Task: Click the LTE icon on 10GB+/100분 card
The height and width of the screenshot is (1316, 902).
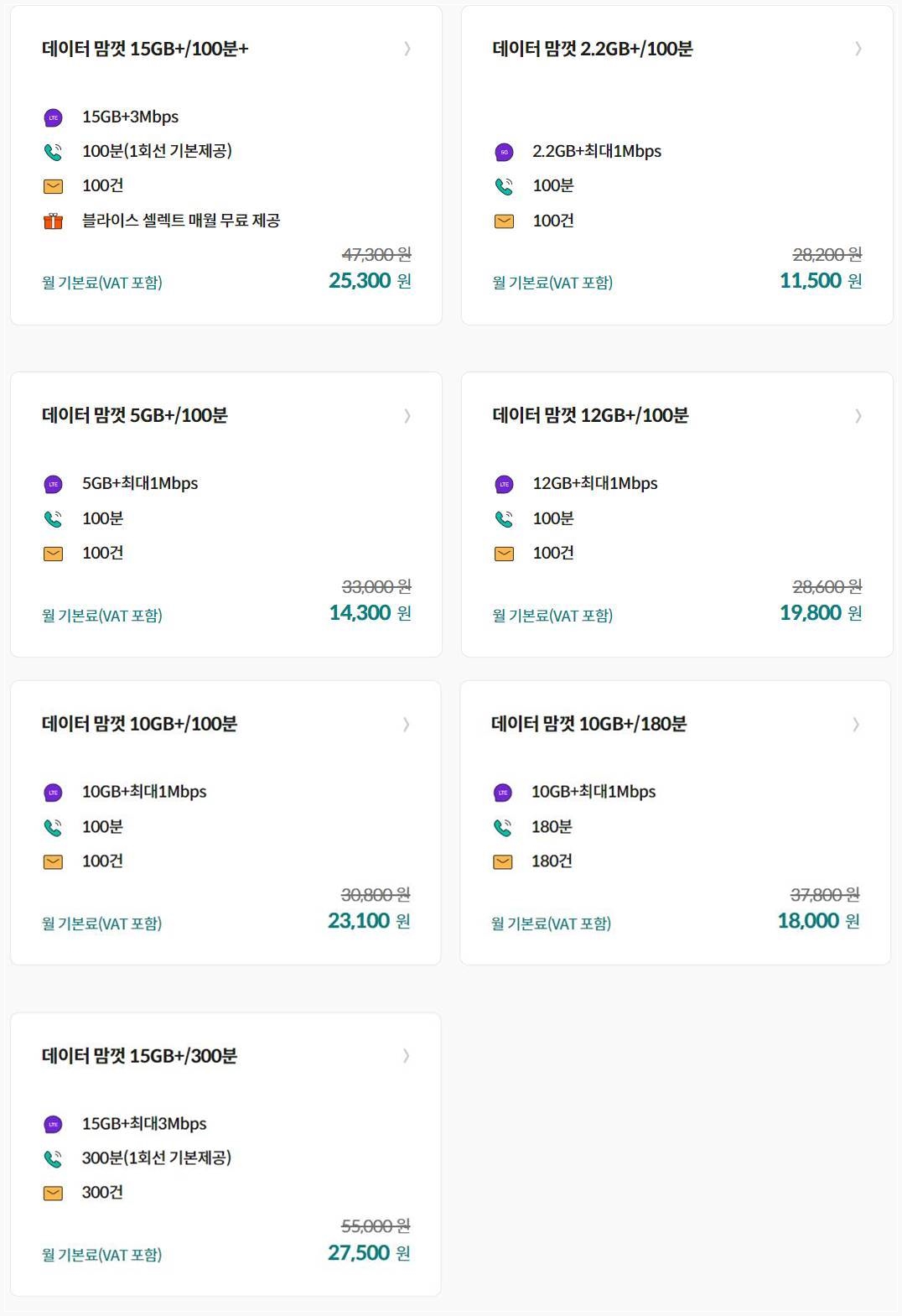Action: (53, 791)
